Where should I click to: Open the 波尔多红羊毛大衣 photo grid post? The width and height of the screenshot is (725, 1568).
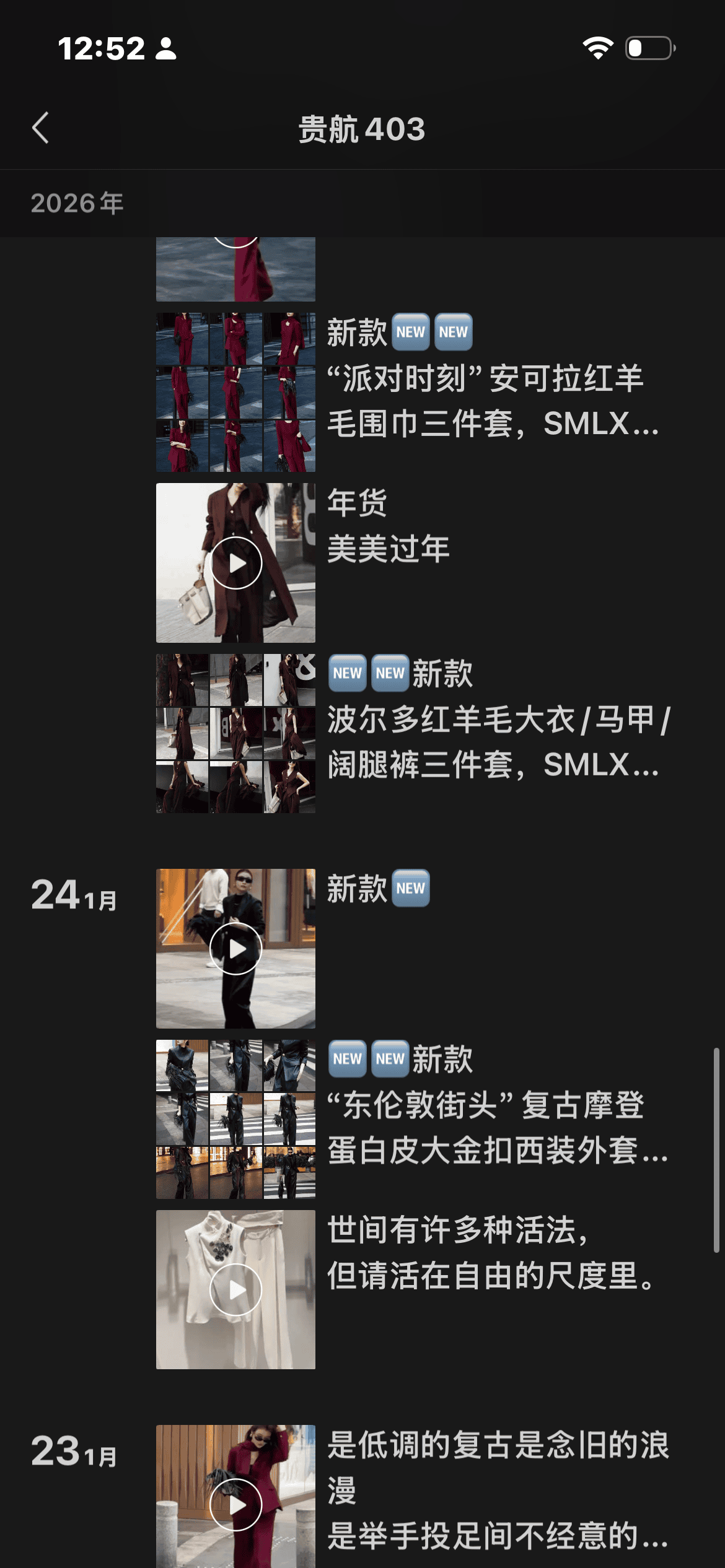tap(235, 734)
